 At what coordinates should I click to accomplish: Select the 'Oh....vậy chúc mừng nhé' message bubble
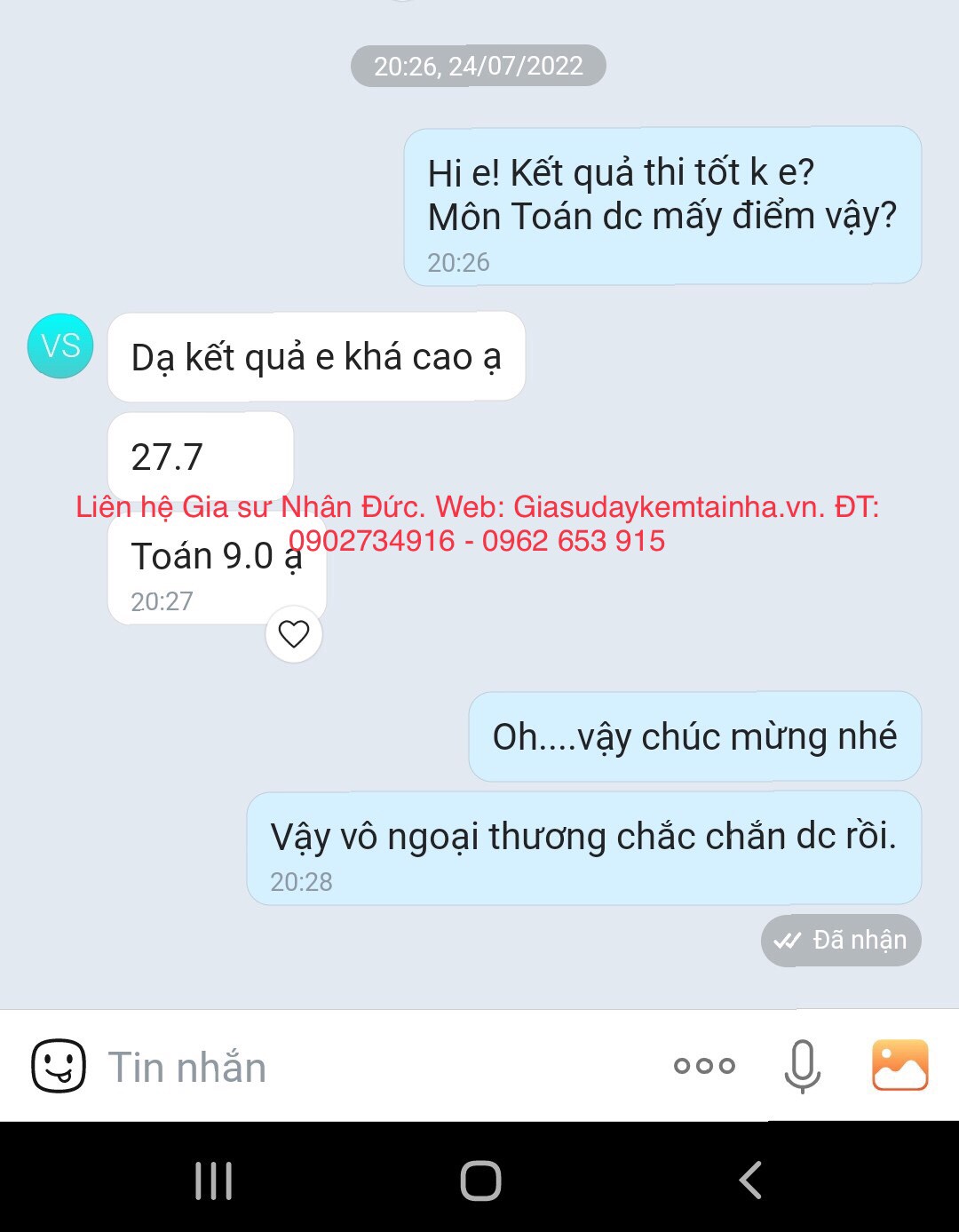[x=696, y=737]
